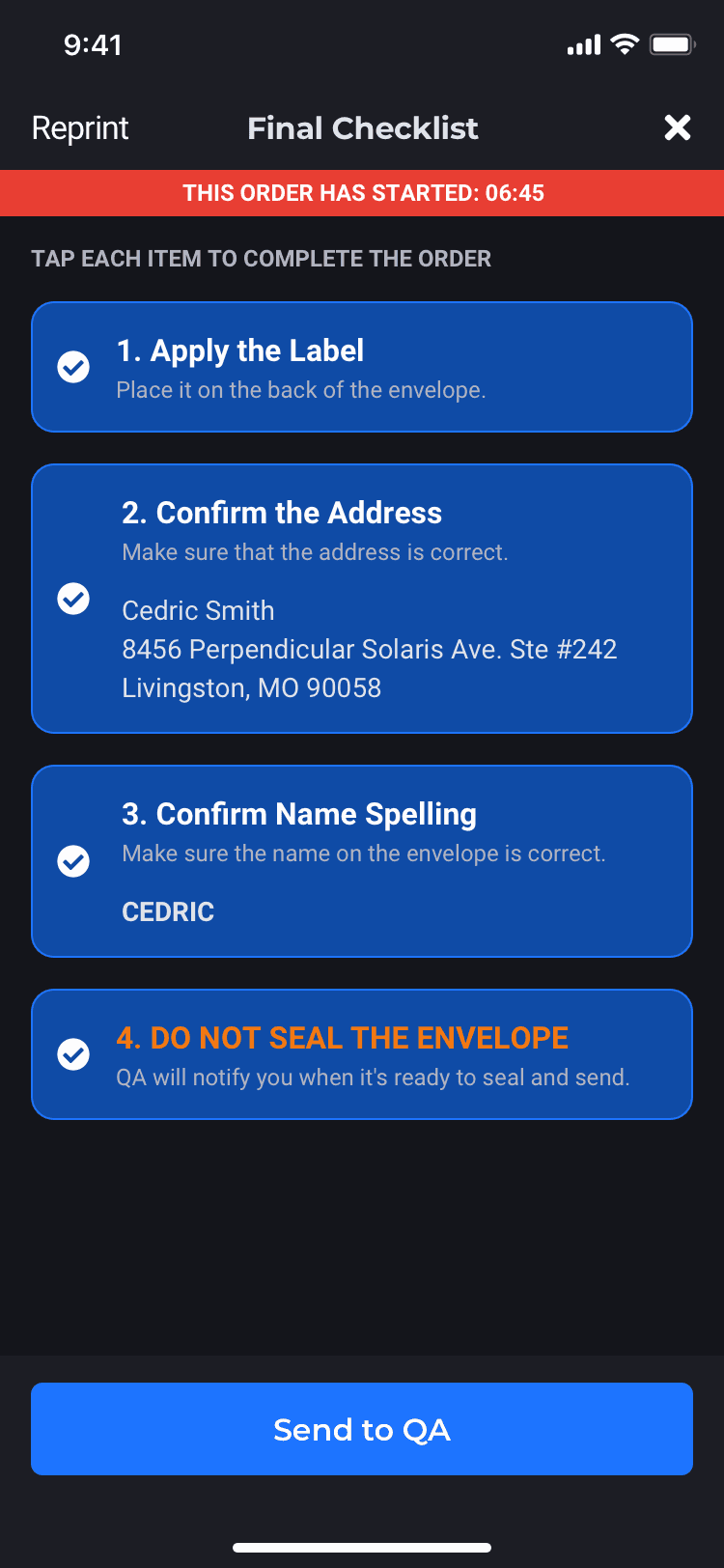This screenshot has height=1568, width=724.
Task: Click the checkmark icon on Apply the Label
Action: point(73,367)
